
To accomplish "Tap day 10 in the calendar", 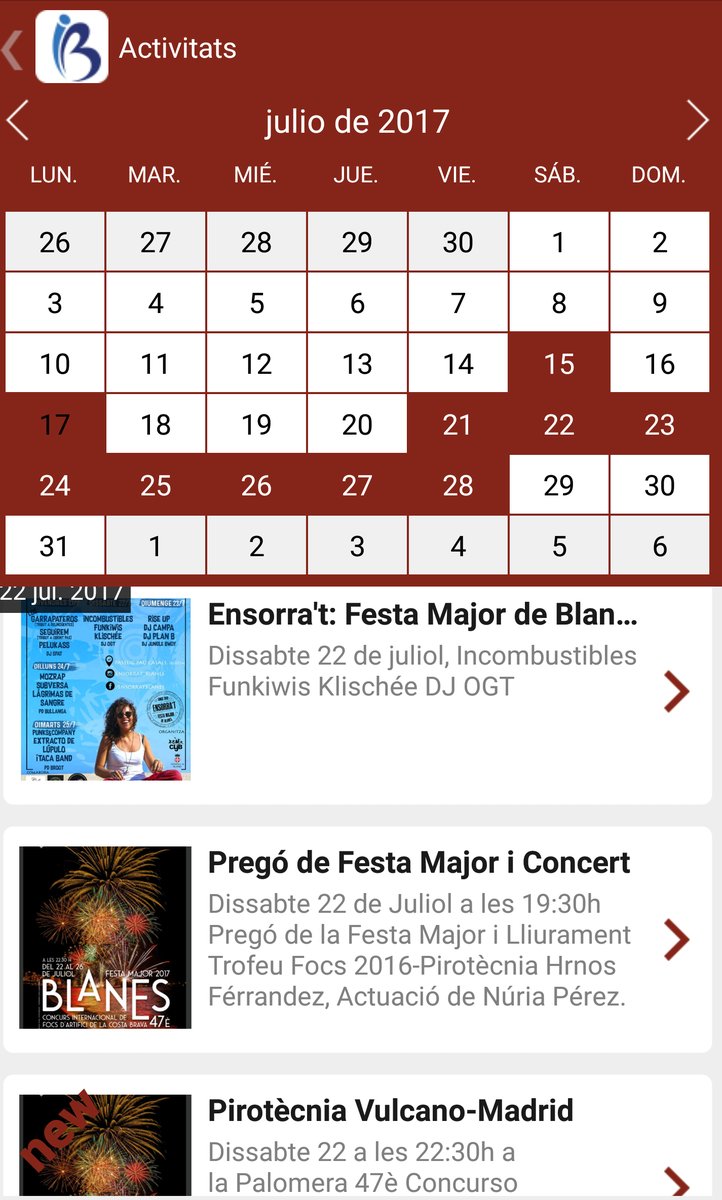I will pyautogui.click(x=55, y=364).
